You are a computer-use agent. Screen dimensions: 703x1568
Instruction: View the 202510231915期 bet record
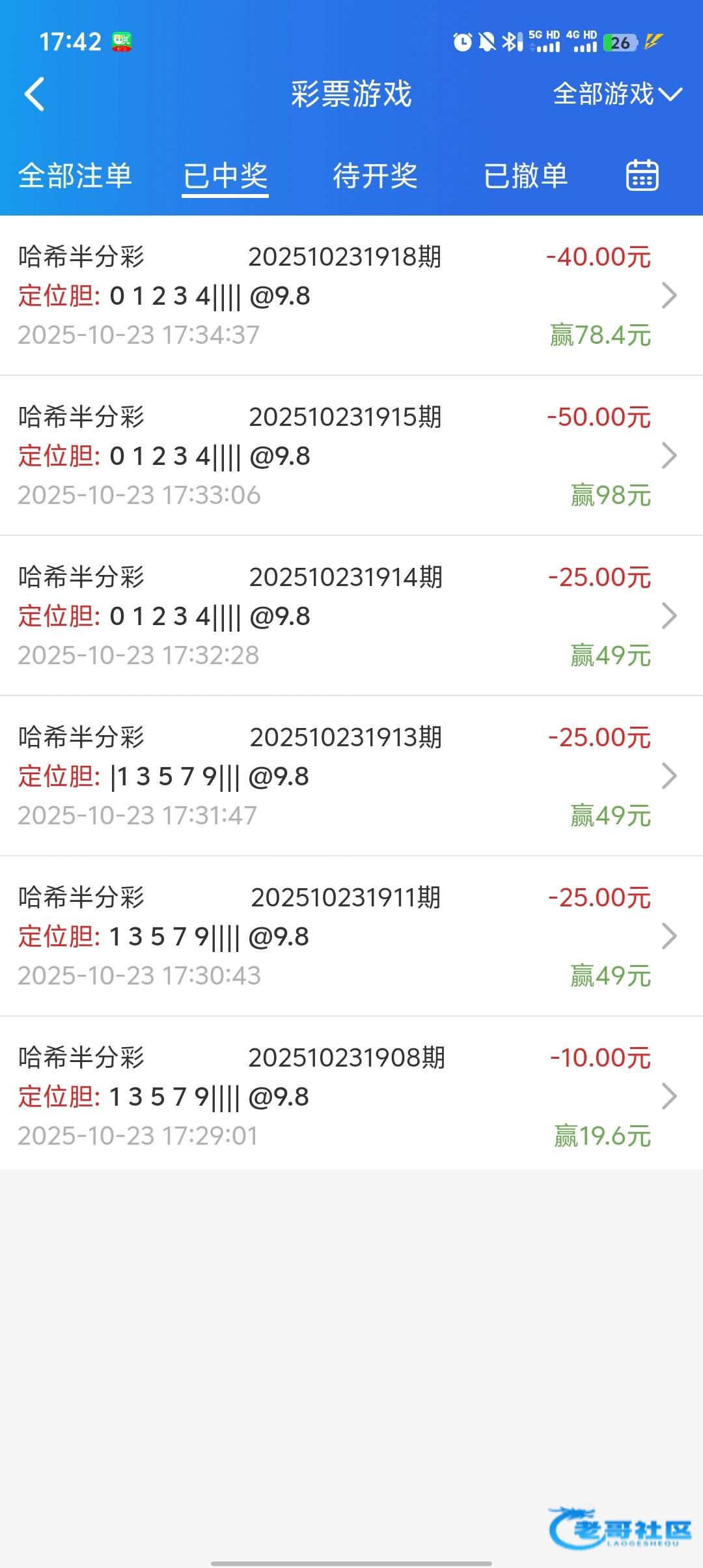click(x=351, y=456)
